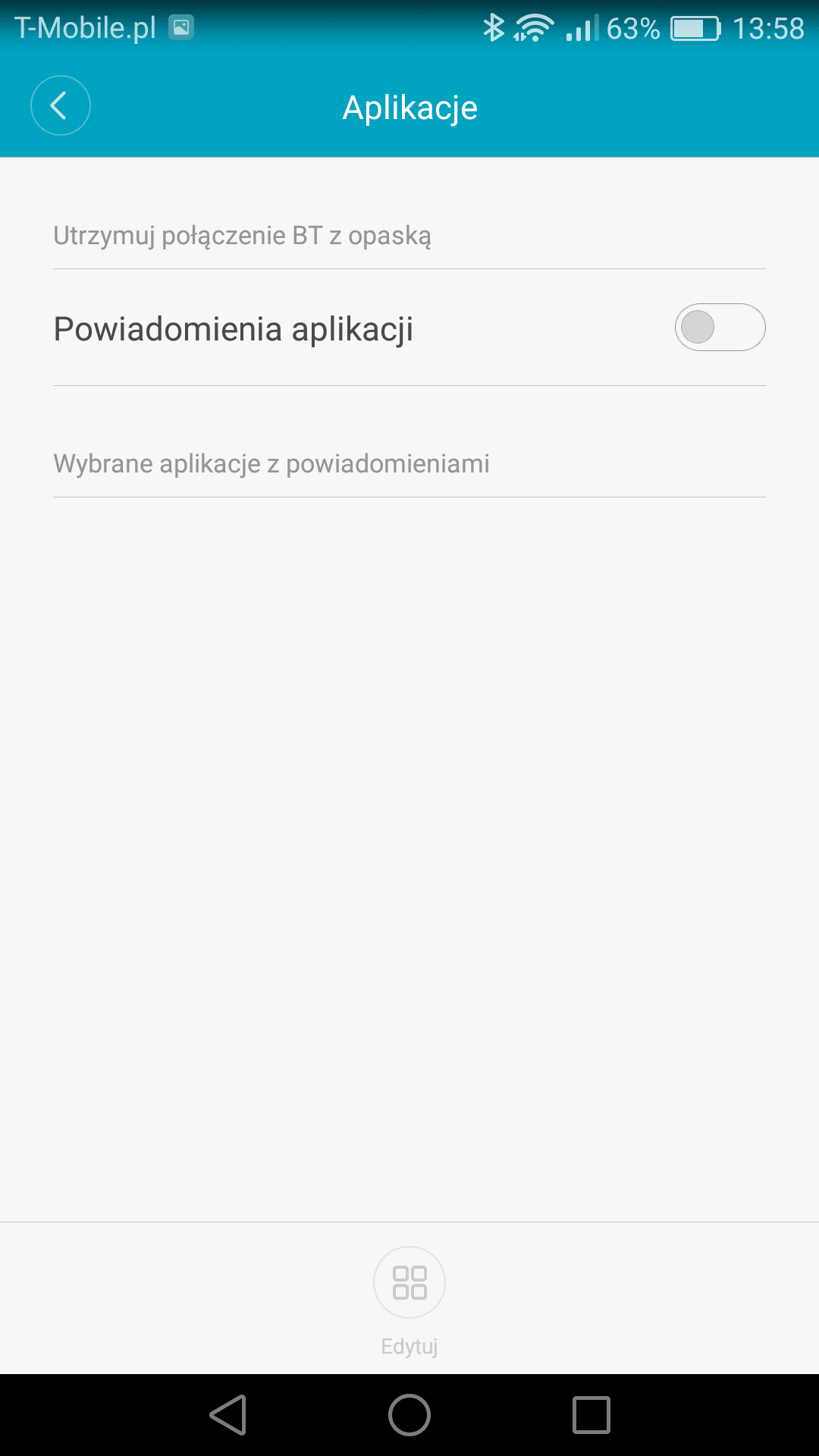Go to the home screen
This screenshot has width=819, height=1456.
pos(409,1415)
